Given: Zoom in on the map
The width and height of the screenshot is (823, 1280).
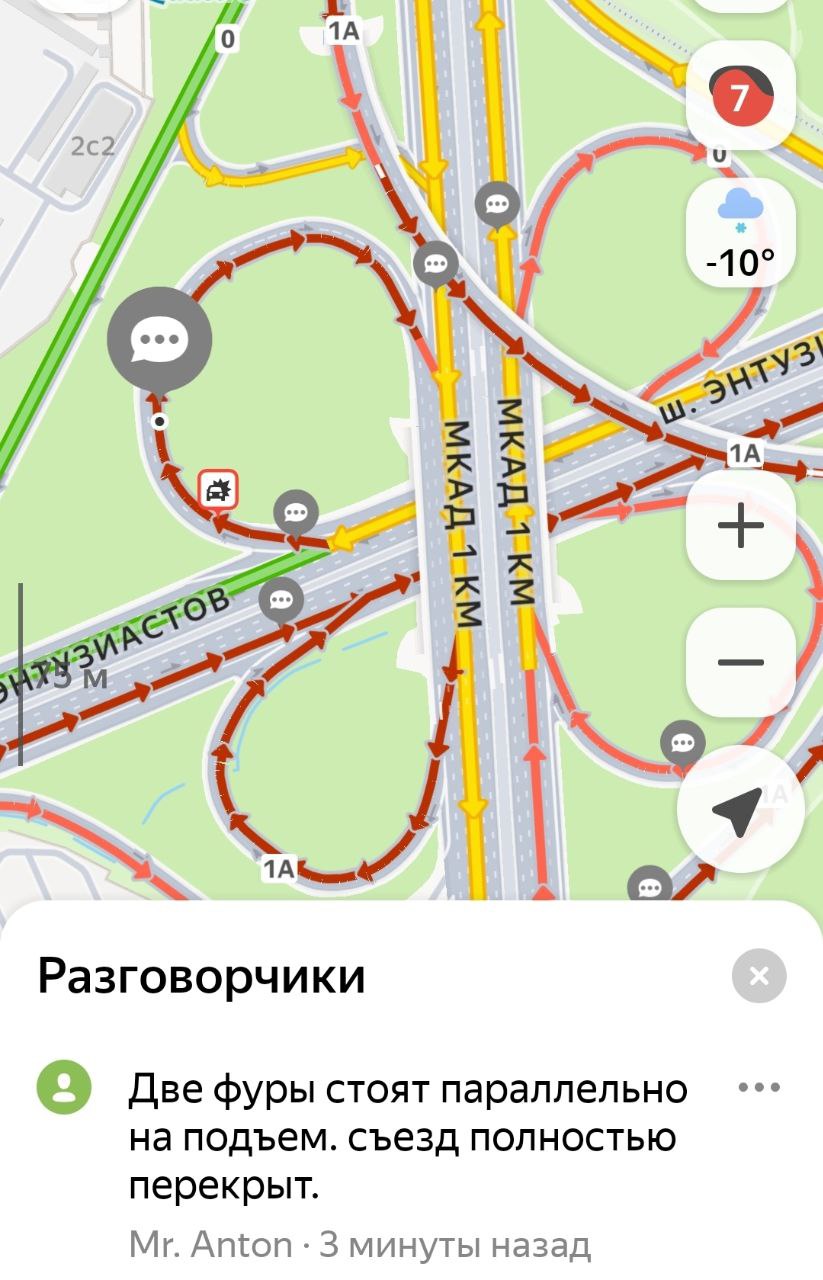Looking at the screenshot, I should click(x=741, y=526).
